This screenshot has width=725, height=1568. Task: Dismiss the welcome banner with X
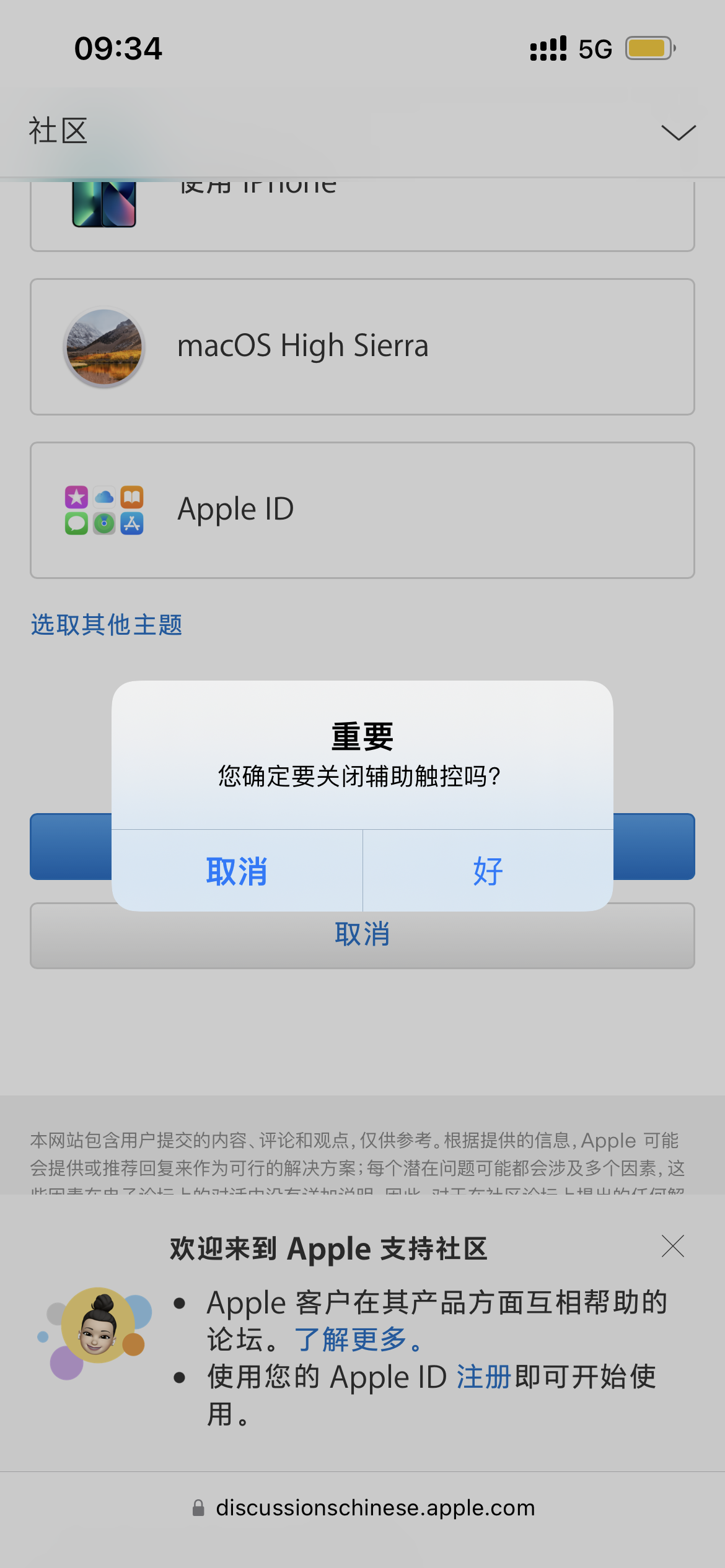(672, 1246)
